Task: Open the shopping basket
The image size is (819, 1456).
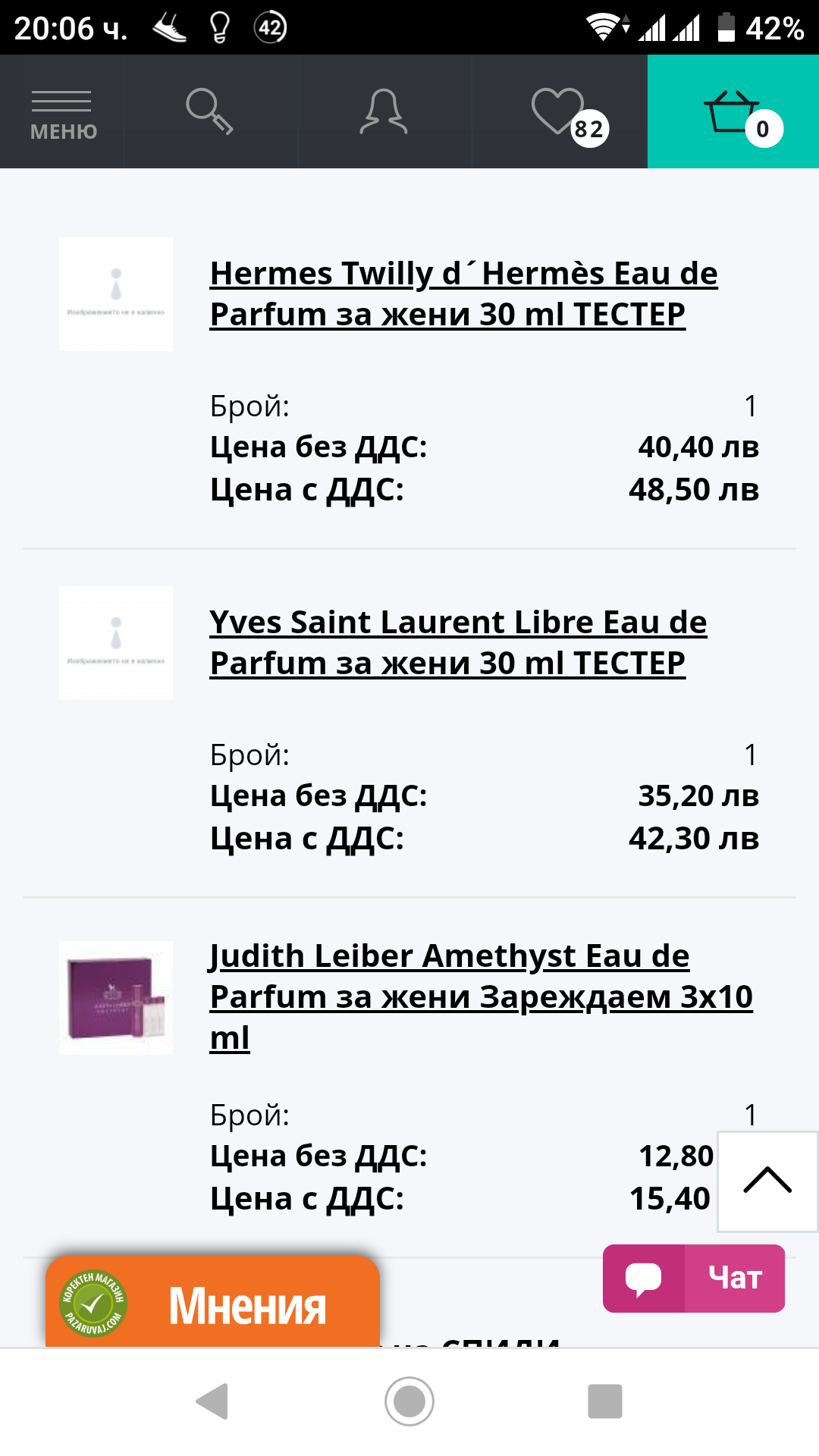Action: pos(733,111)
